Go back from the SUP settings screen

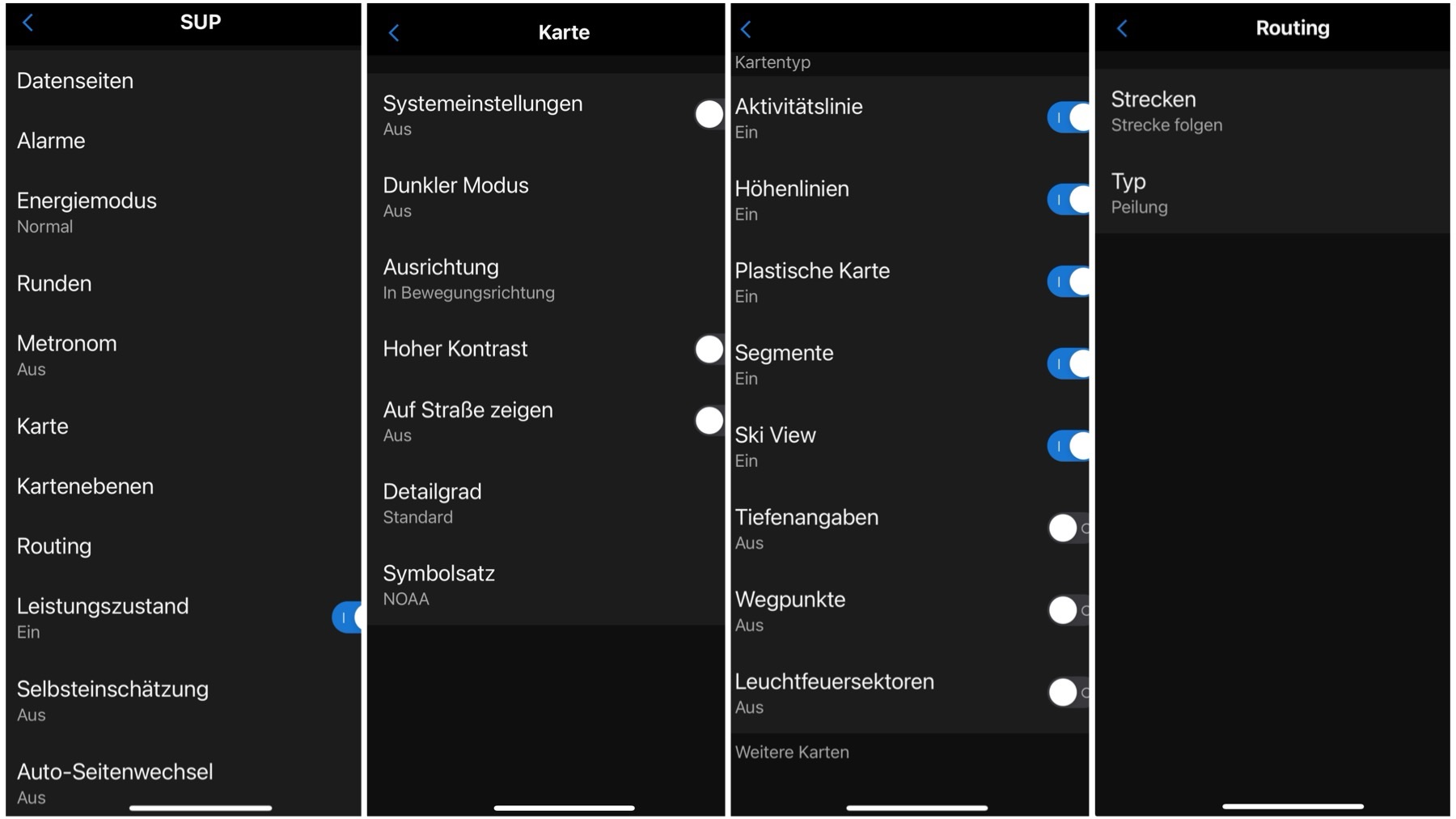coord(28,23)
